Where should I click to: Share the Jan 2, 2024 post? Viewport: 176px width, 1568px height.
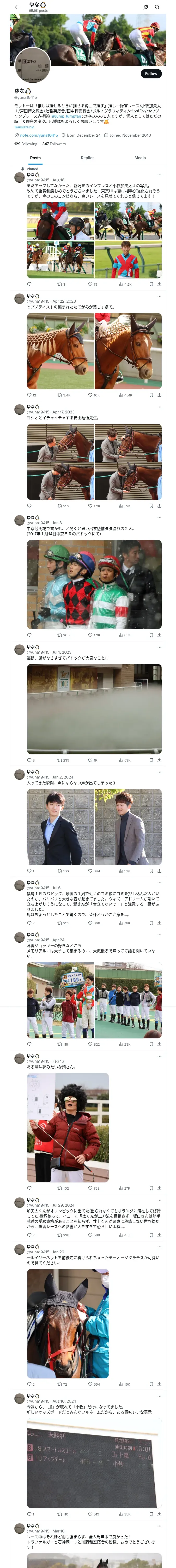(x=160, y=871)
